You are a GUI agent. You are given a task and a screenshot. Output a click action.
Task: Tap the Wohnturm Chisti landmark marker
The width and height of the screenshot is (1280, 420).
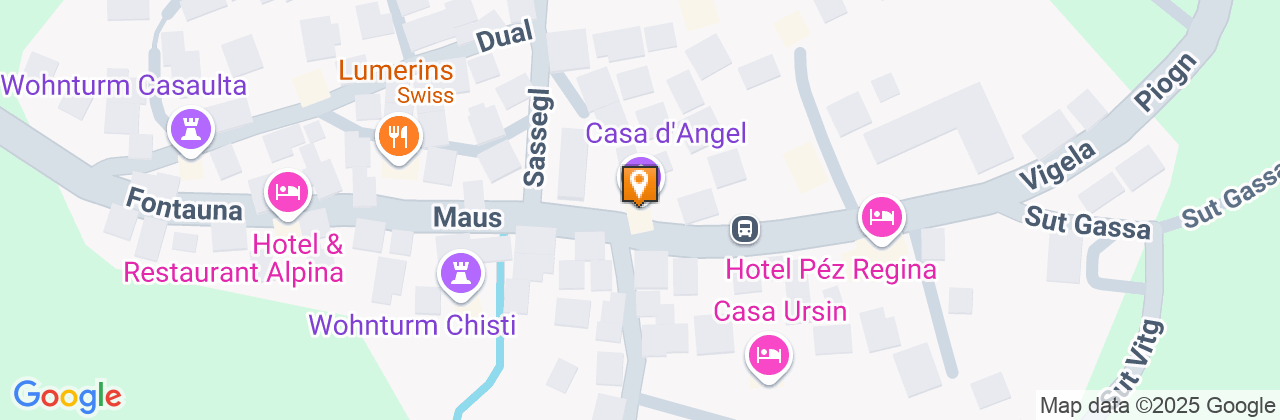461,271
